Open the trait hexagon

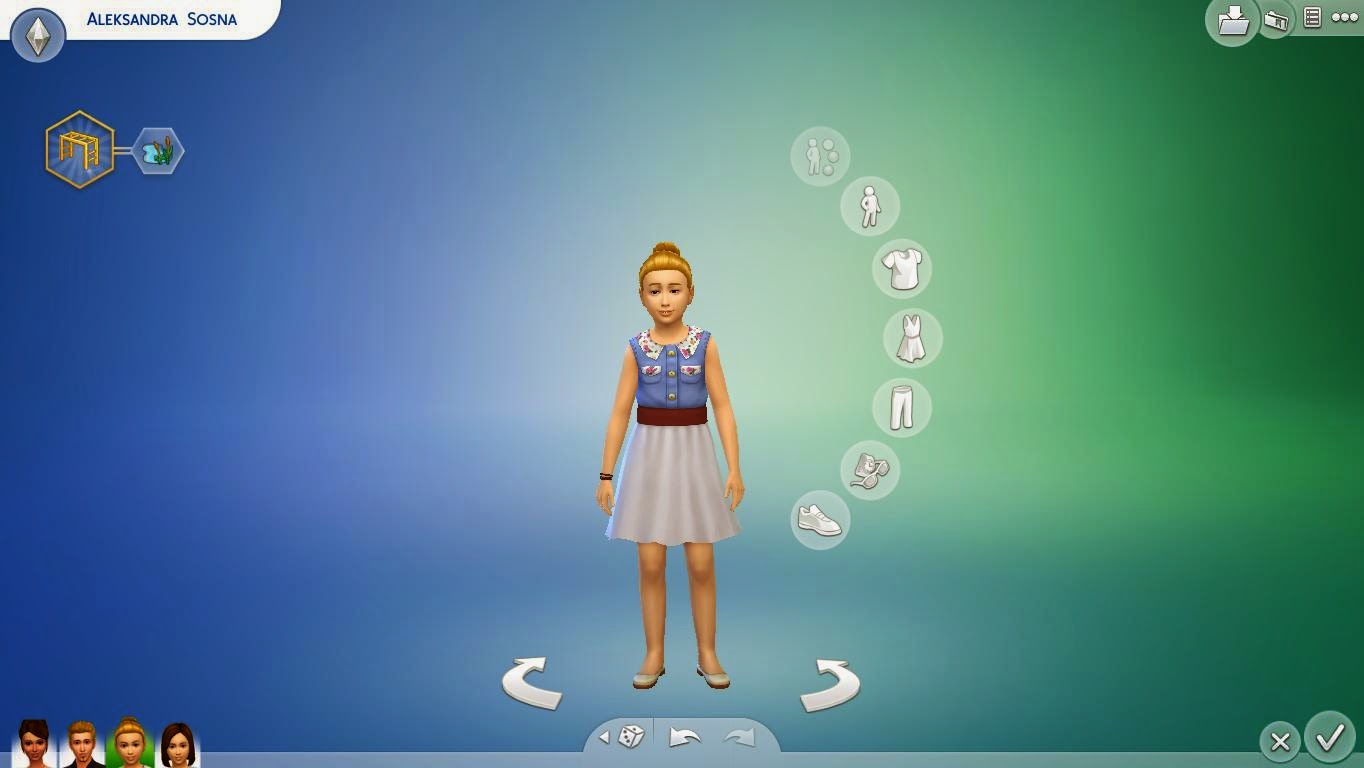click(x=158, y=152)
